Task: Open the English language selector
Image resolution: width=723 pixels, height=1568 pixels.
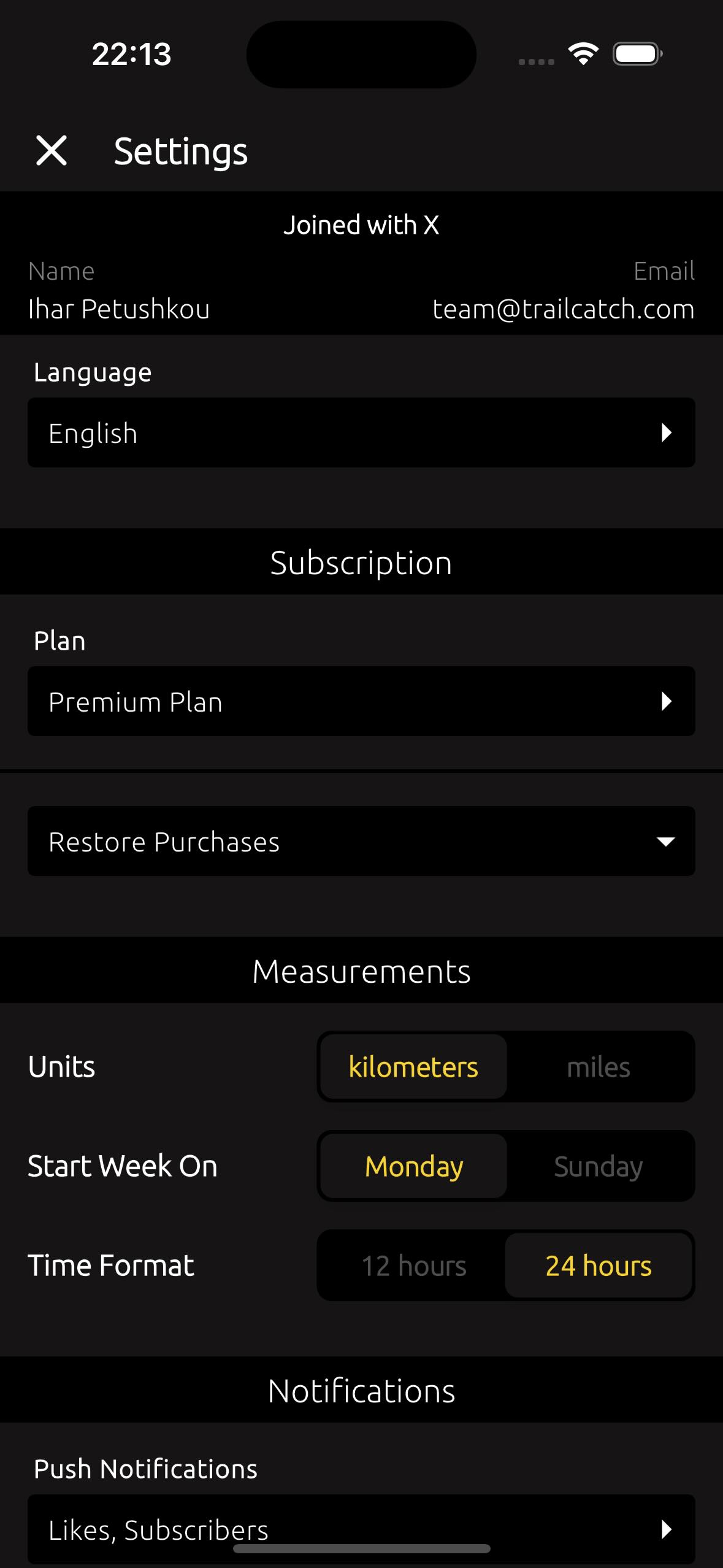Action: (361, 433)
